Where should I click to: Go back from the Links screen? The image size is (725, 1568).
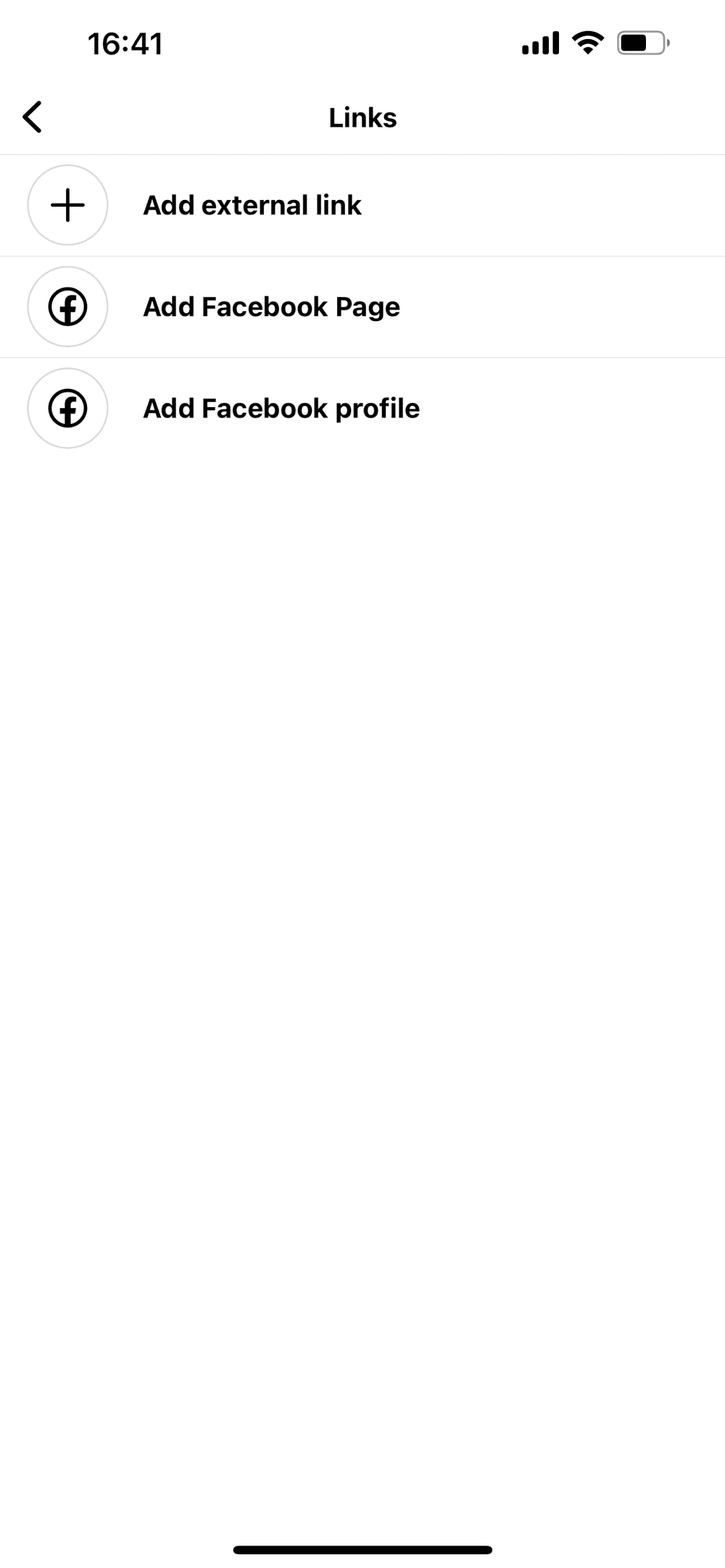(x=33, y=117)
